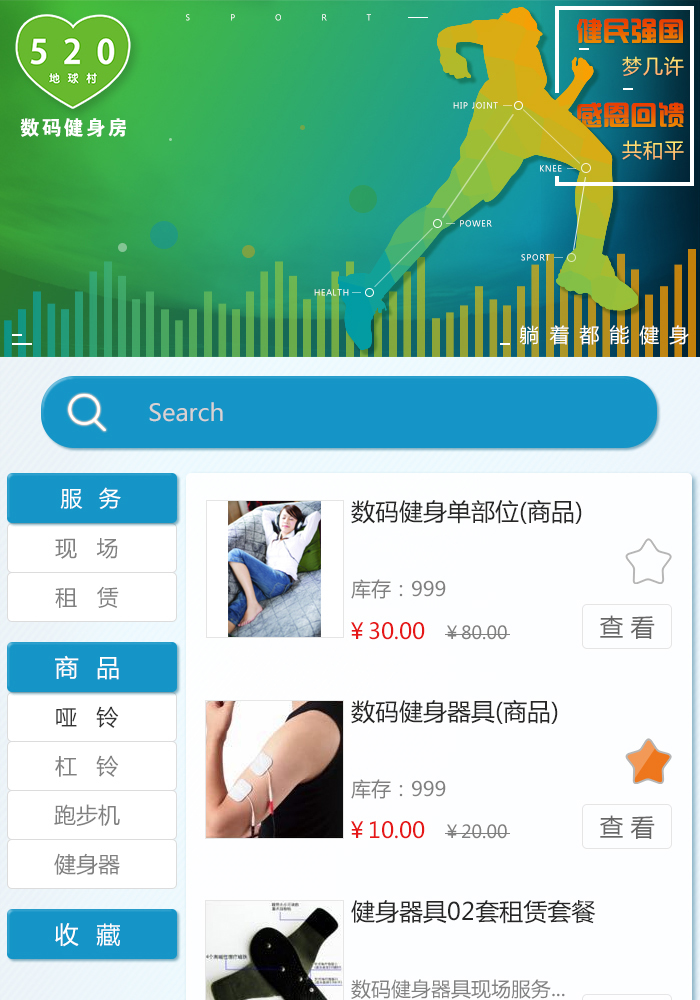This screenshot has width=700, height=1000.
Task: Tap the magnifier search icon
Action: click(87, 412)
